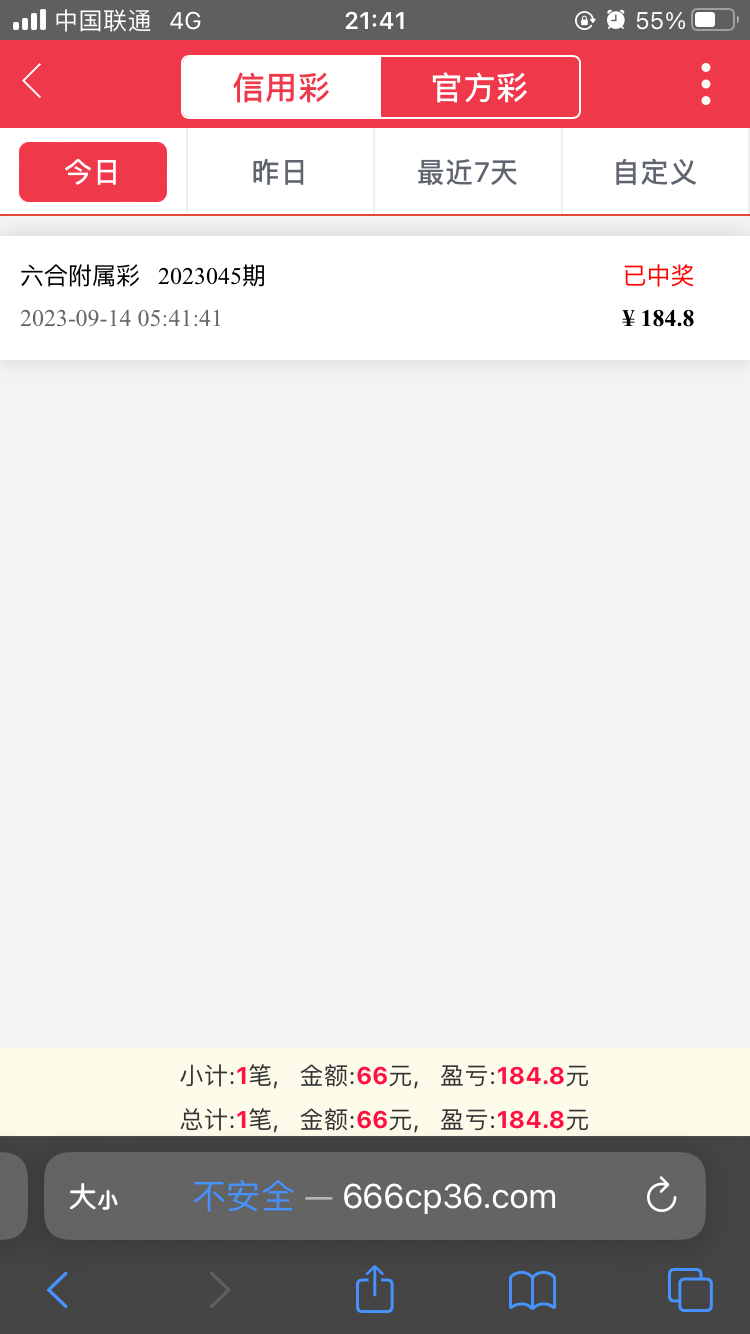Switch to the 信用彩 tab
The image size is (750, 1334).
[281, 88]
